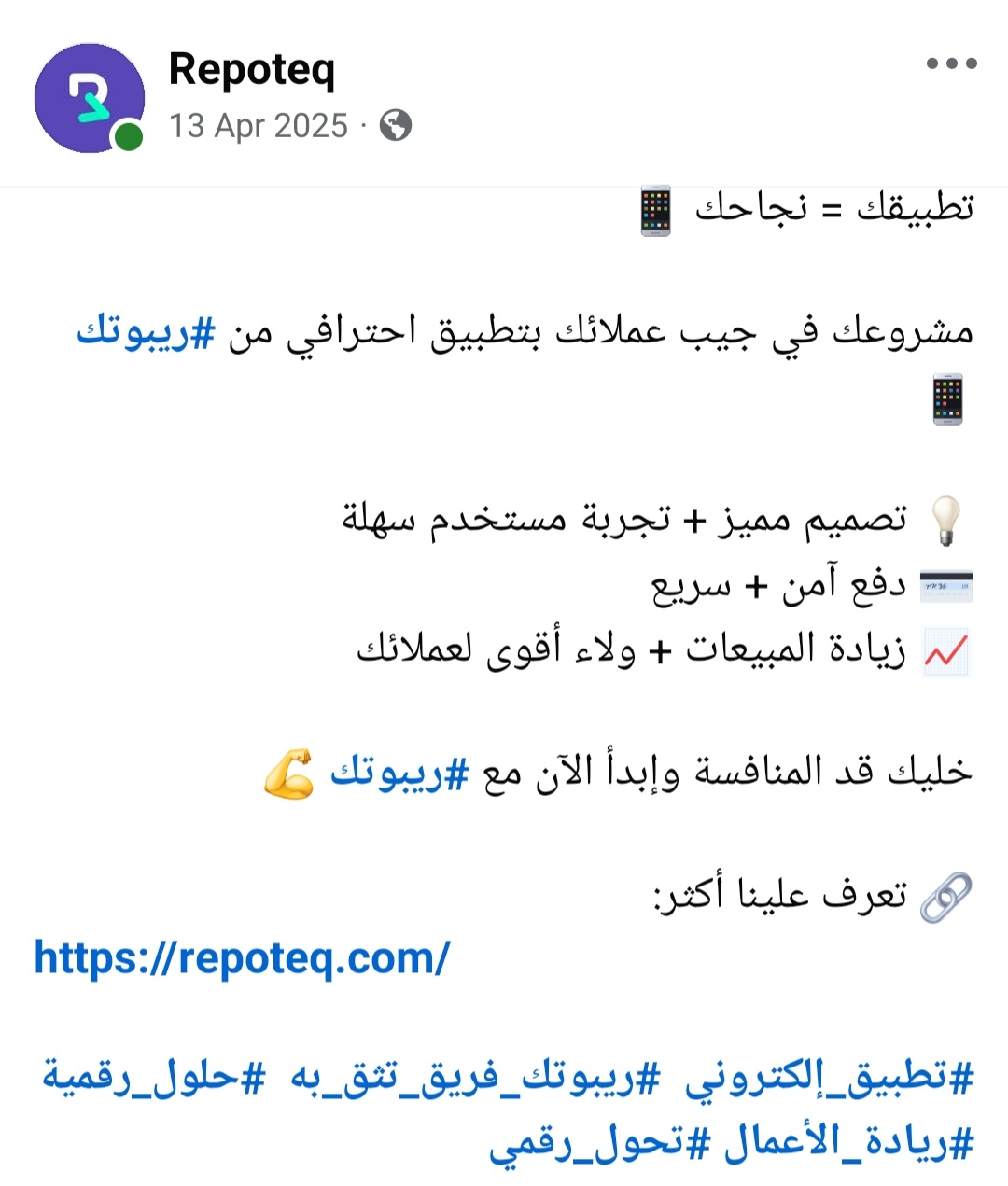This screenshot has width=1008, height=1186.
Task: View the post's public audience globe icon
Action: (x=396, y=125)
